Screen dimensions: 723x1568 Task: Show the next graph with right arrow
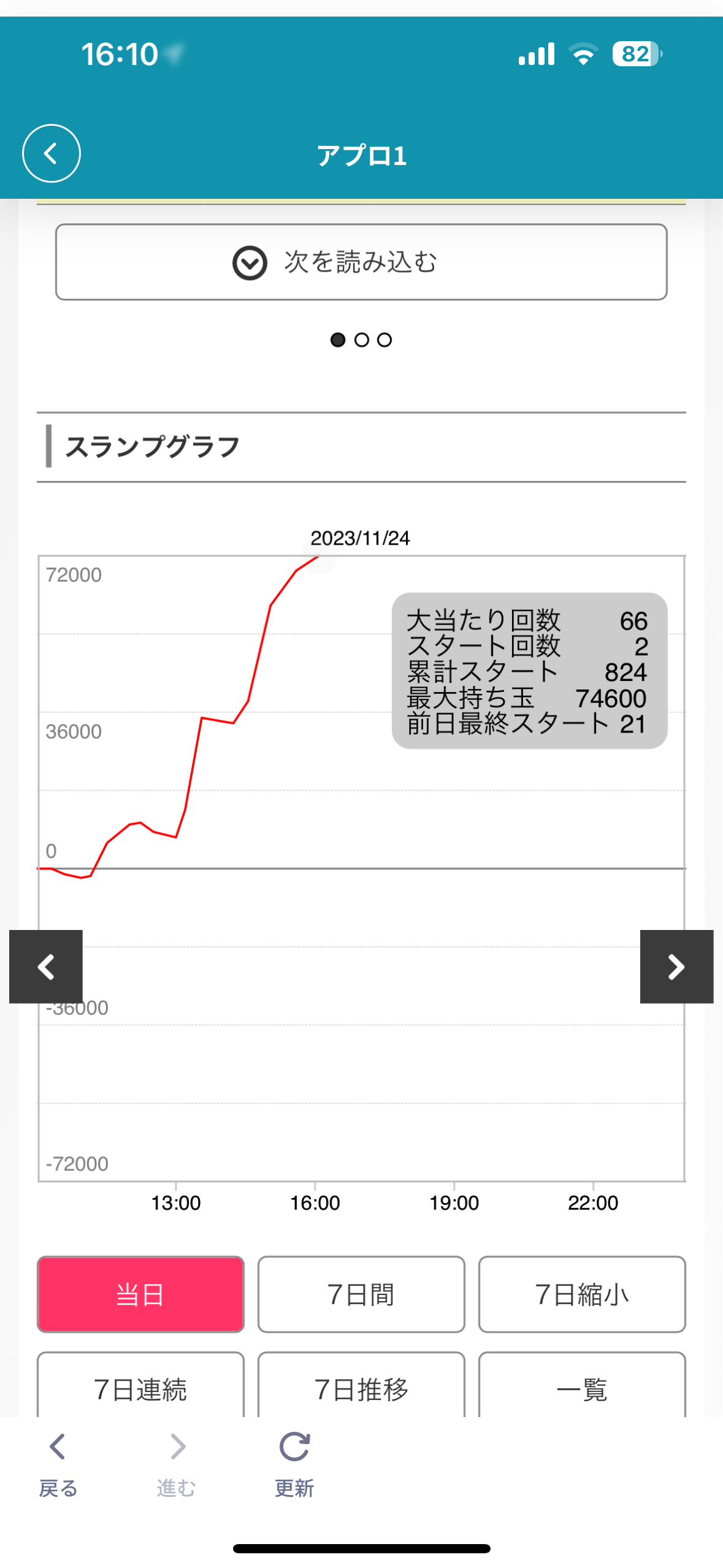click(676, 966)
